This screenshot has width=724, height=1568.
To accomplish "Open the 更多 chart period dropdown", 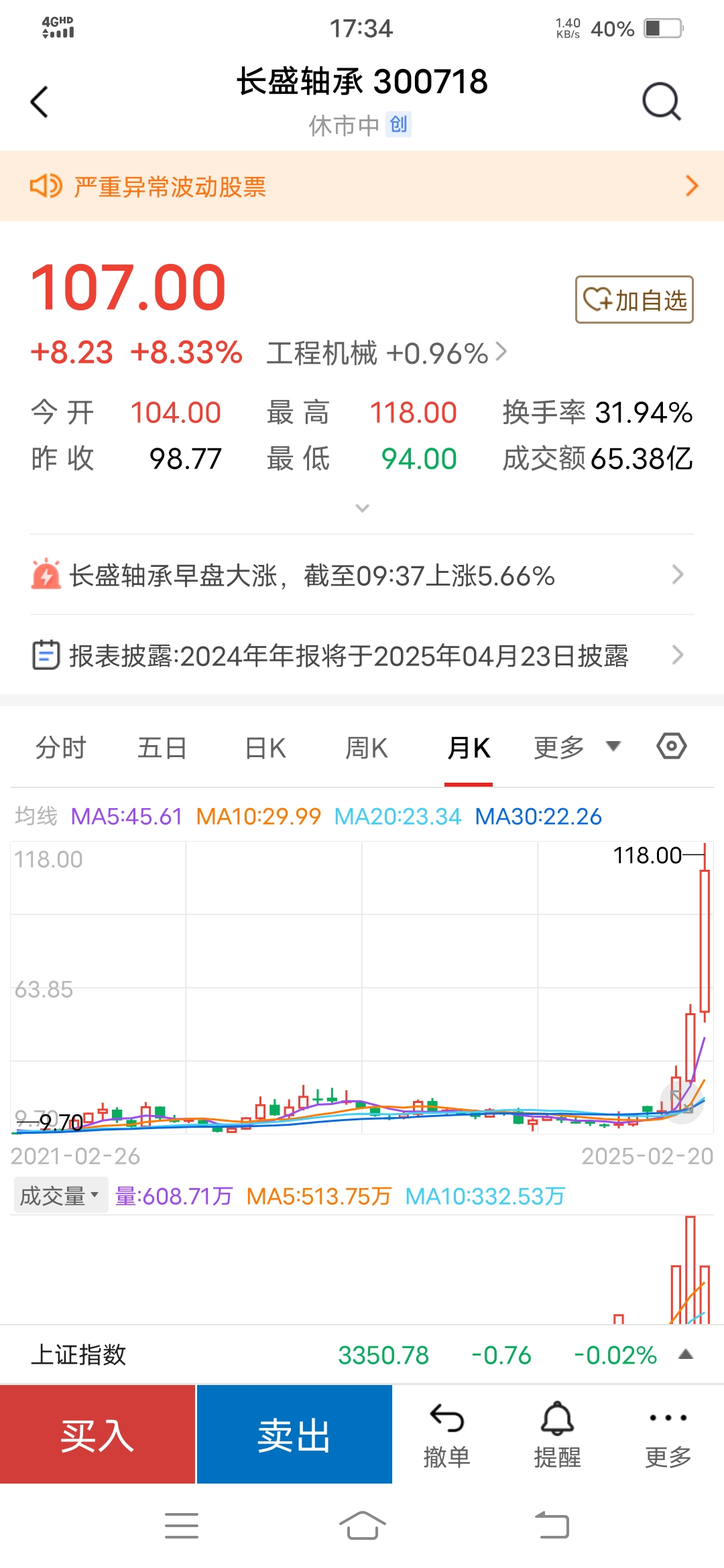I will [575, 746].
